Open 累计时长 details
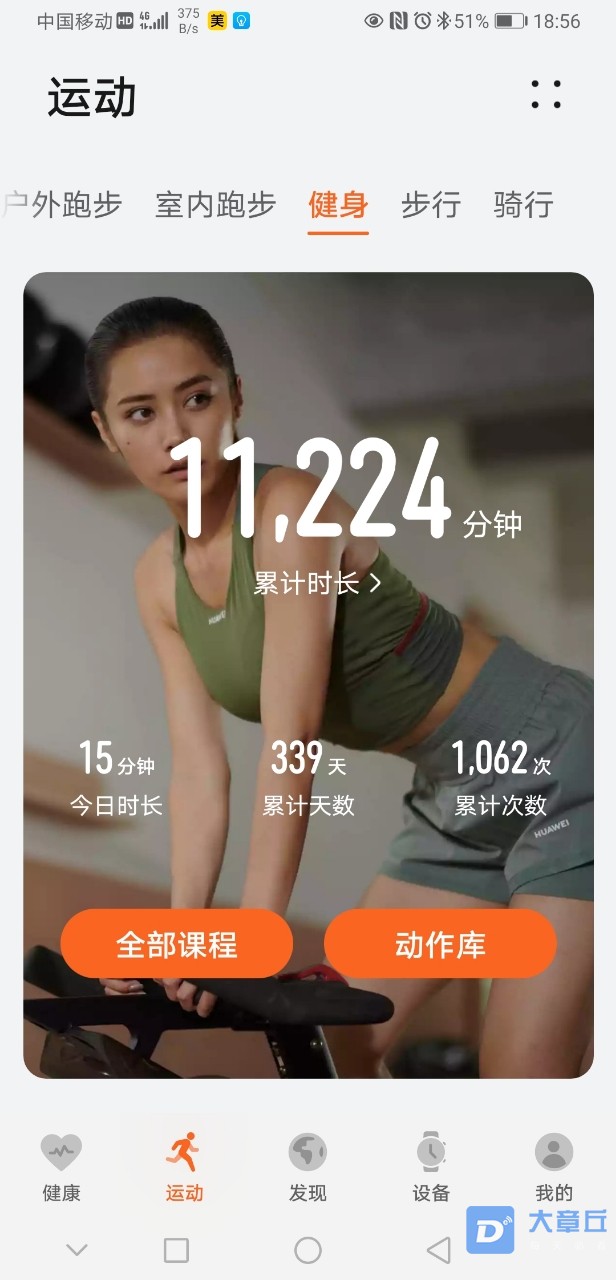The height and width of the screenshot is (1280, 616). 316,583
